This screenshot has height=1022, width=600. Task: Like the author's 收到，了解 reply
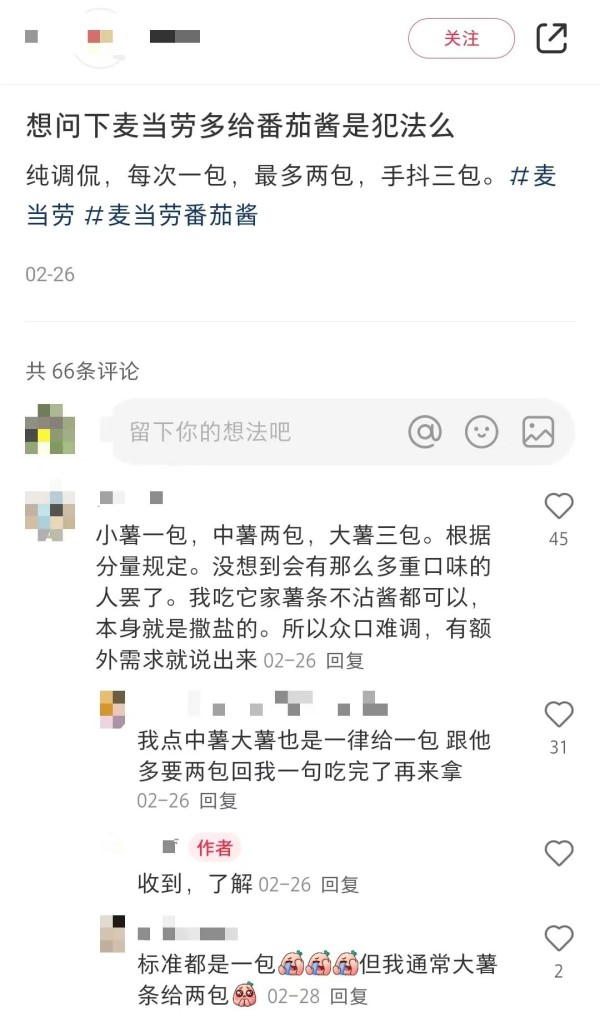pyautogui.click(x=558, y=853)
